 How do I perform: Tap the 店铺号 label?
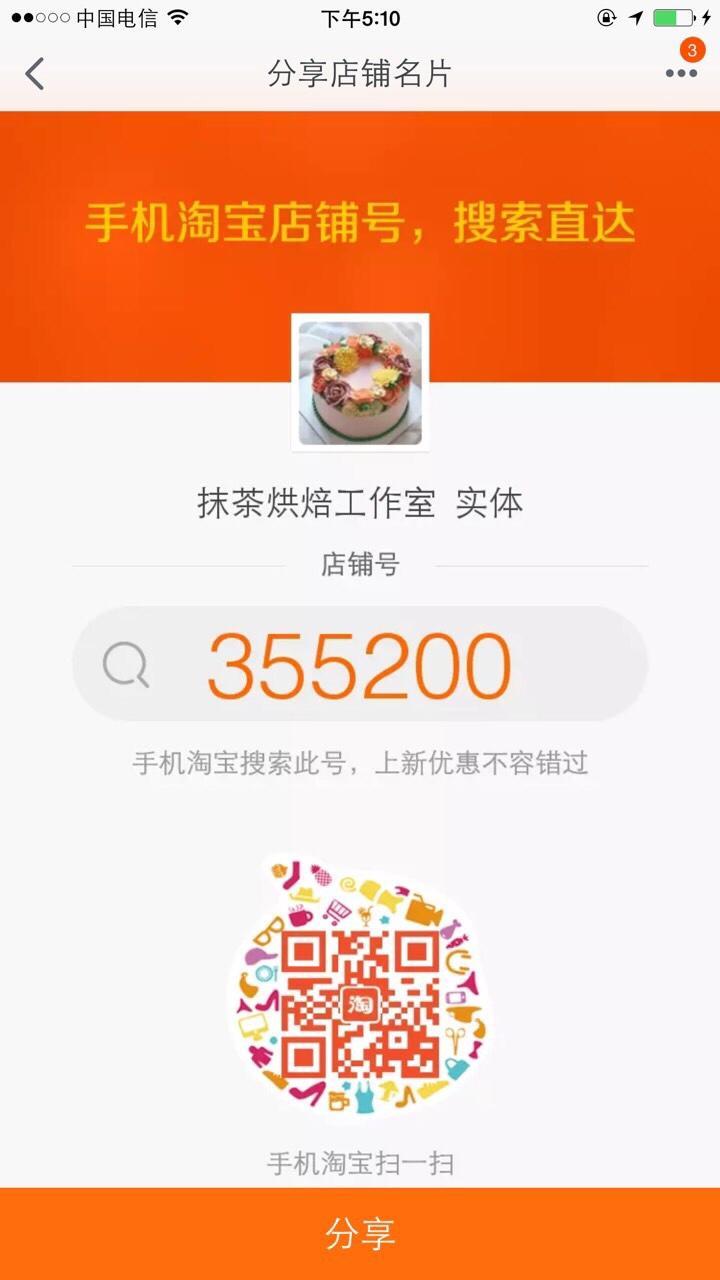coord(360,565)
